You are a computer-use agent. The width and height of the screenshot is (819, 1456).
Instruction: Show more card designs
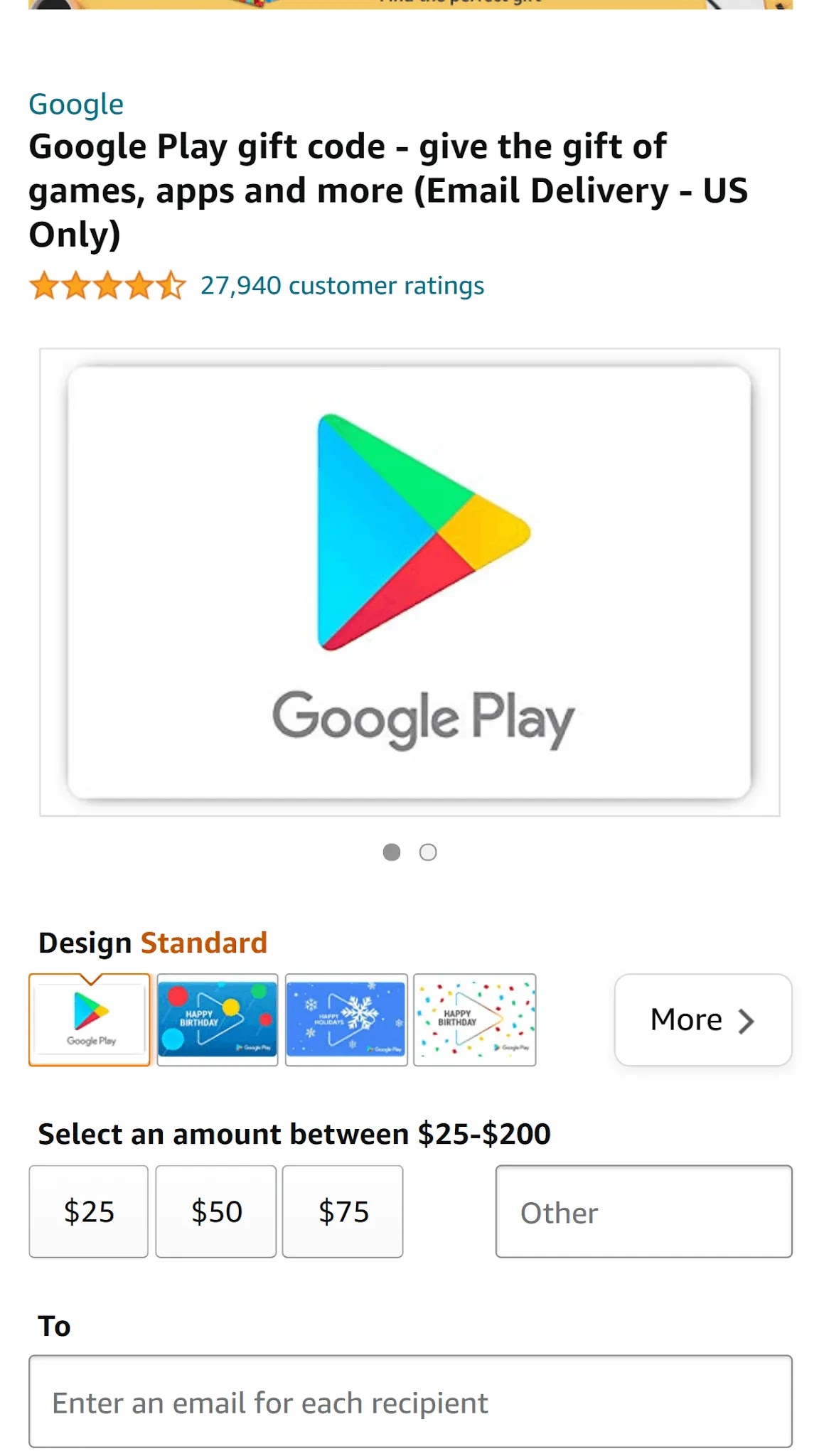(x=702, y=1020)
